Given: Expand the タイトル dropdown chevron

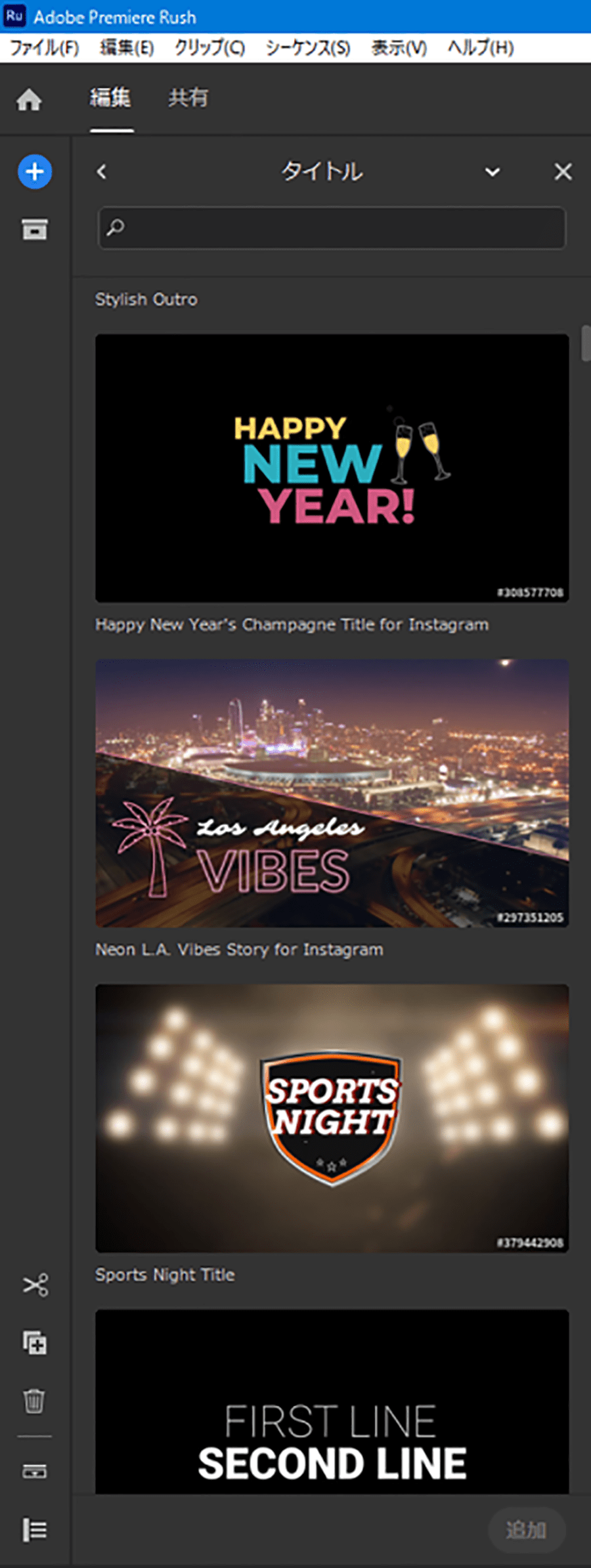Looking at the screenshot, I should 492,172.
